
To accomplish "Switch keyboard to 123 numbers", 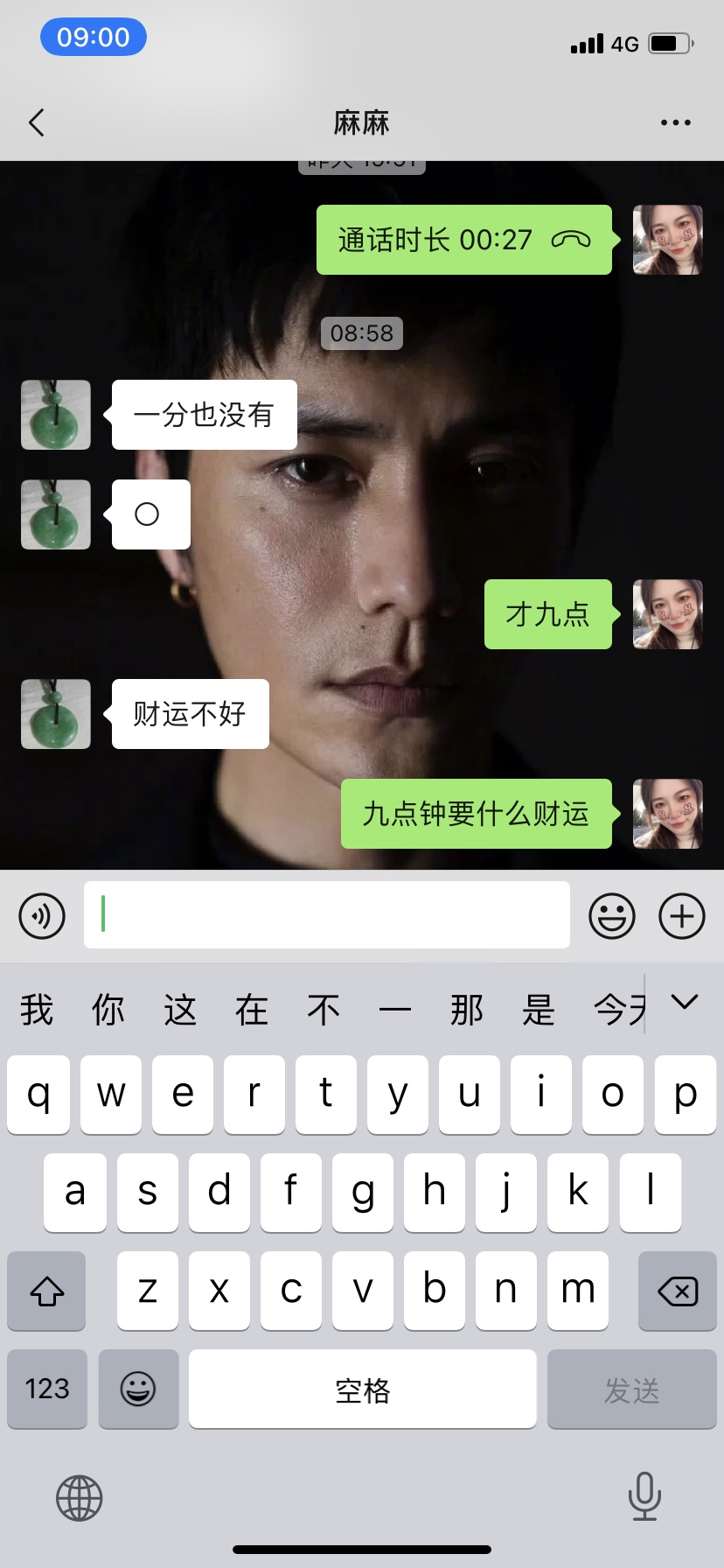I will point(47,1389).
